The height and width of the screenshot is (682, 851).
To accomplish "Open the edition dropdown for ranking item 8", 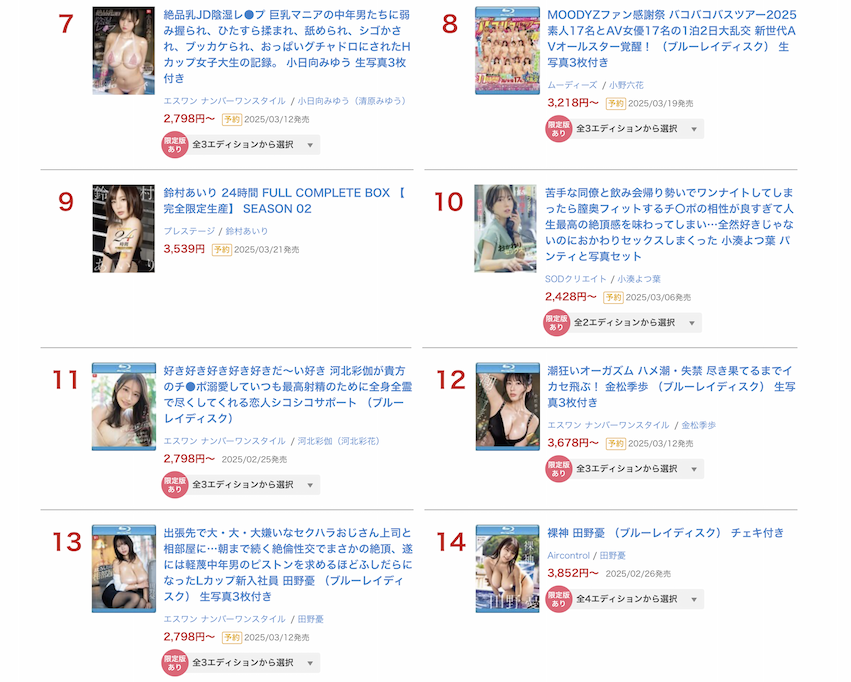I will 637,129.
